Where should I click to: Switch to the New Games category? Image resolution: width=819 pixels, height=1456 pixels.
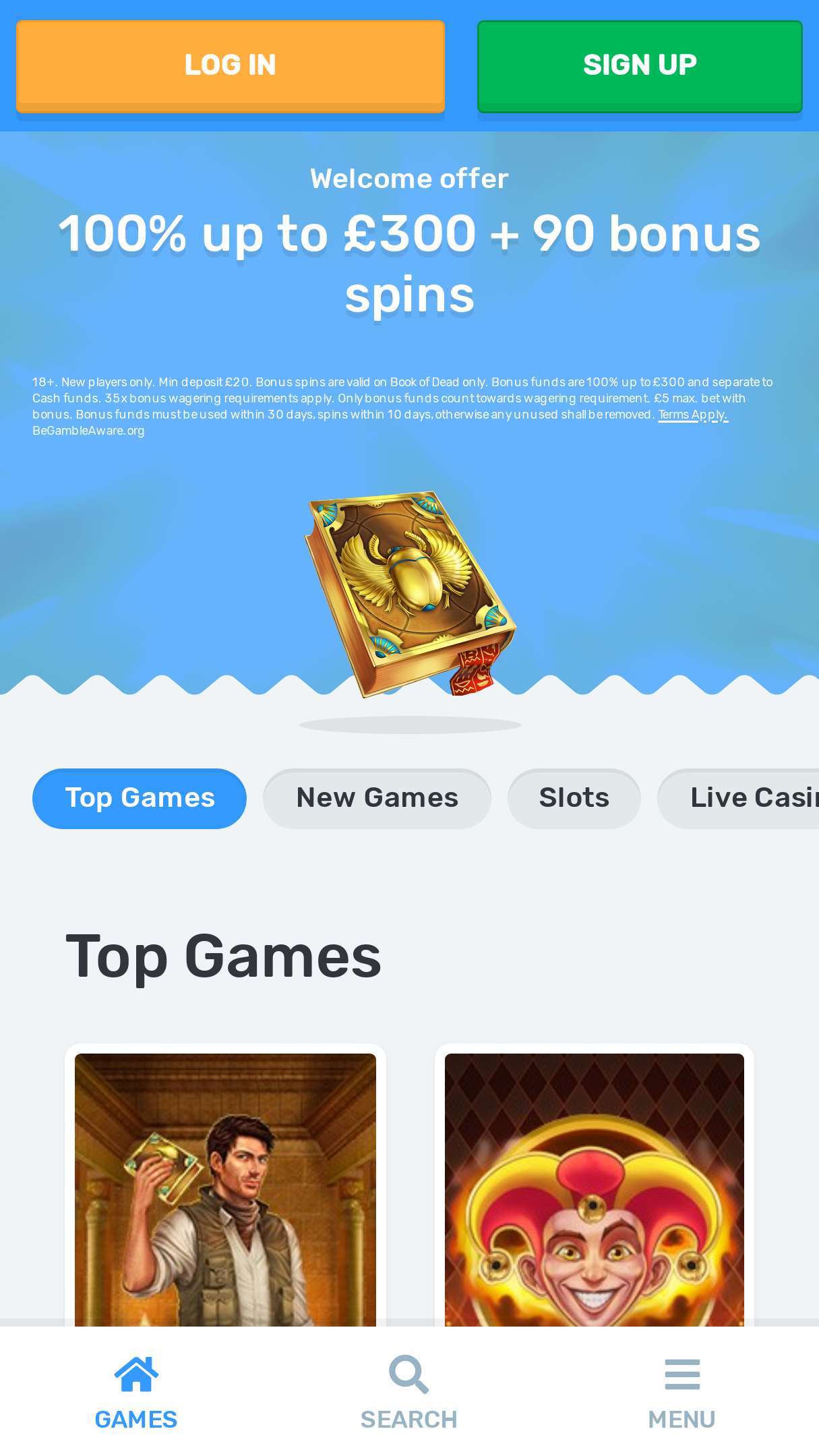(x=377, y=798)
